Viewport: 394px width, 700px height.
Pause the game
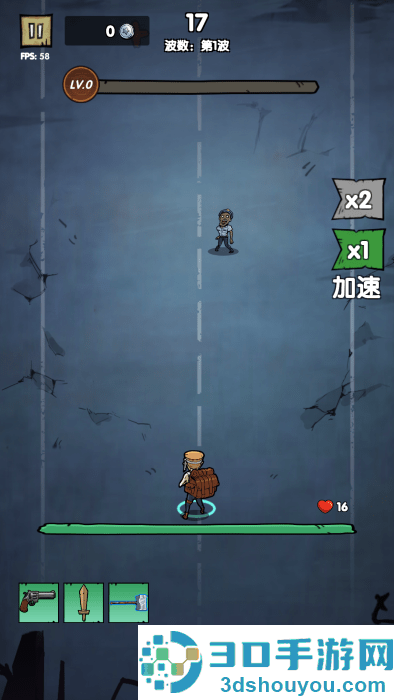click(36, 31)
